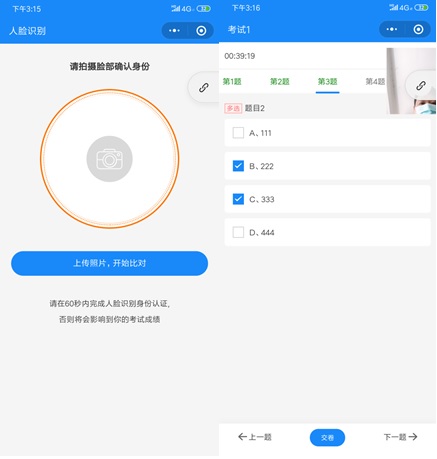Go back with 上一题
Viewport: 437px width, 459px height.
click(x=255, y=437)
